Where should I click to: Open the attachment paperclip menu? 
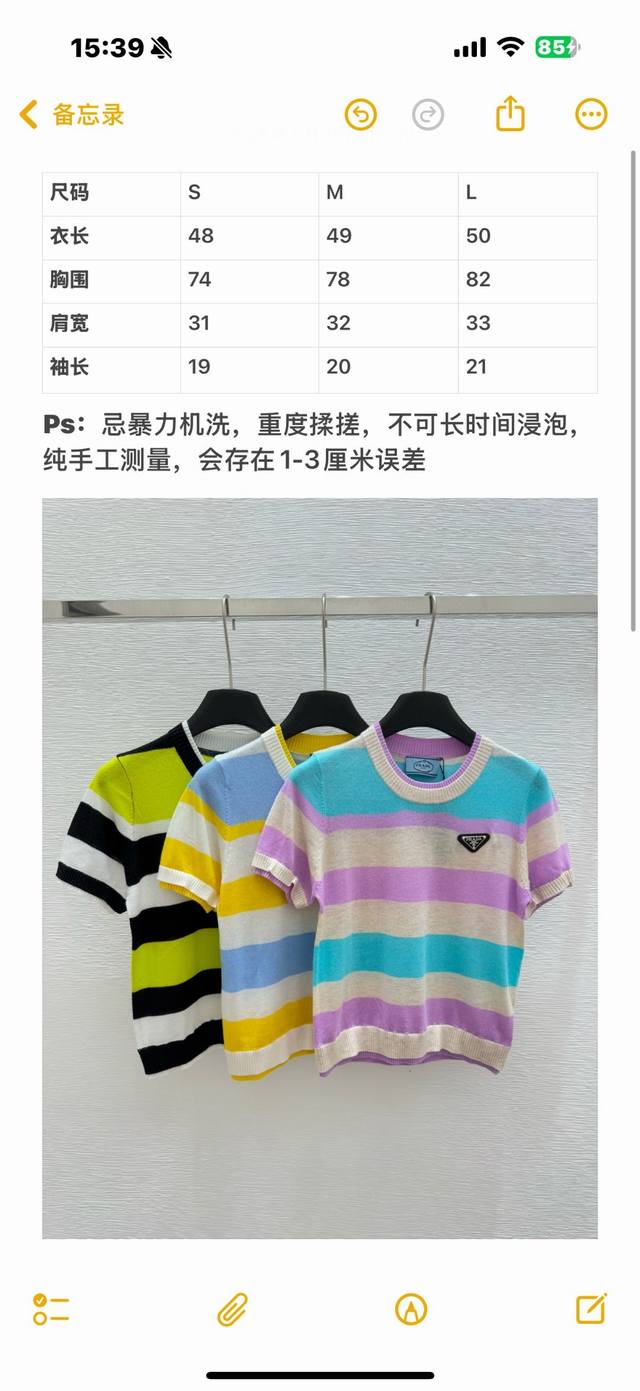232,1308
